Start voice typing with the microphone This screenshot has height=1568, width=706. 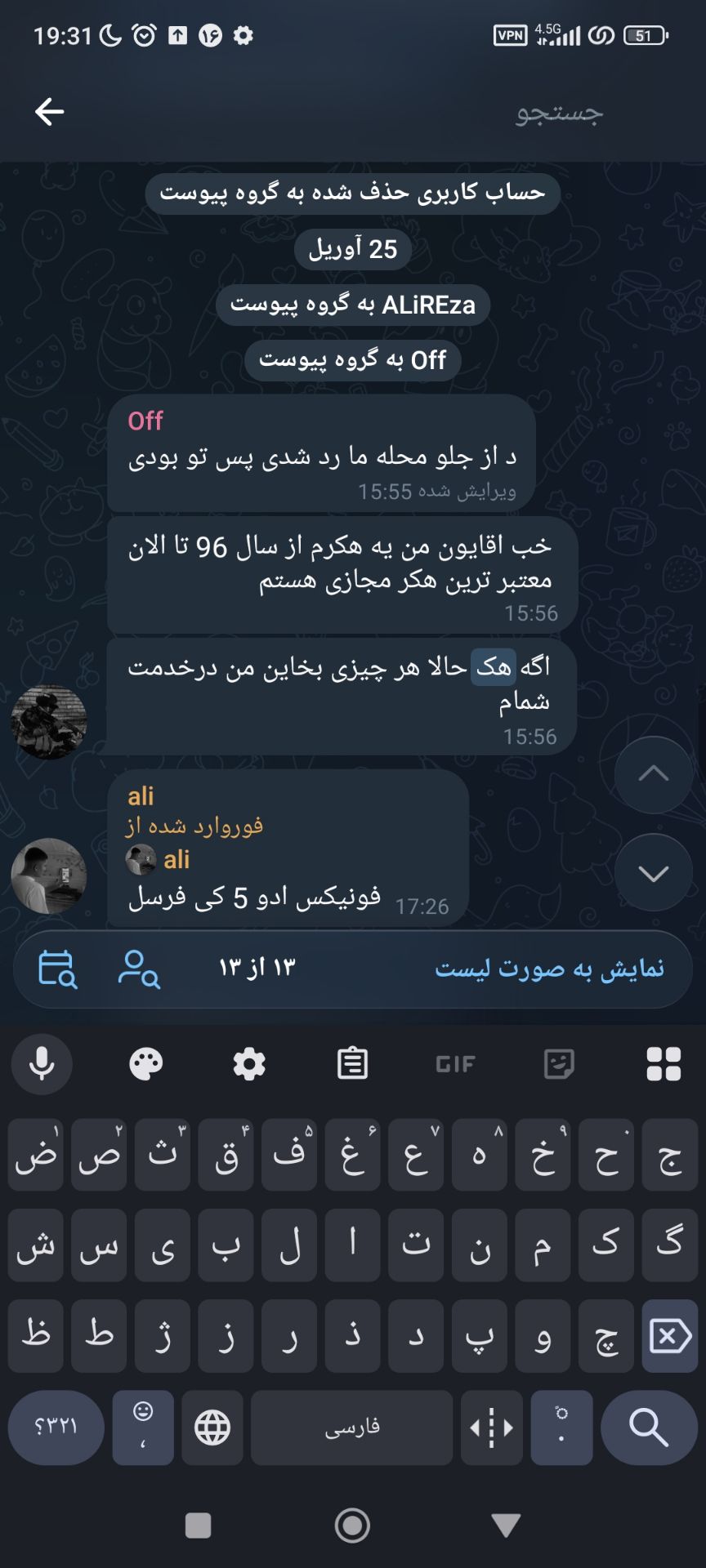[x=42, y=1064]
